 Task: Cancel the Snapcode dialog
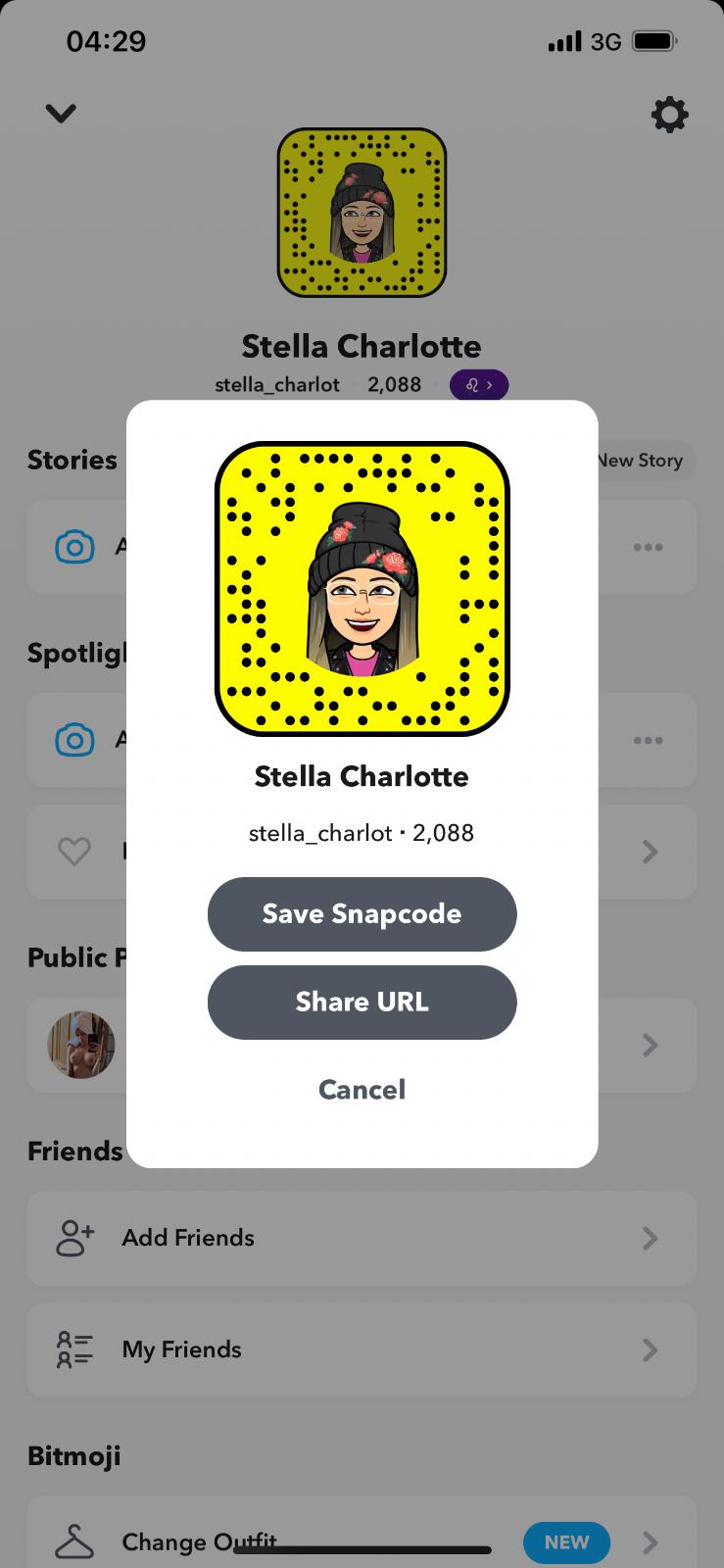click(x=362, y=1090)
